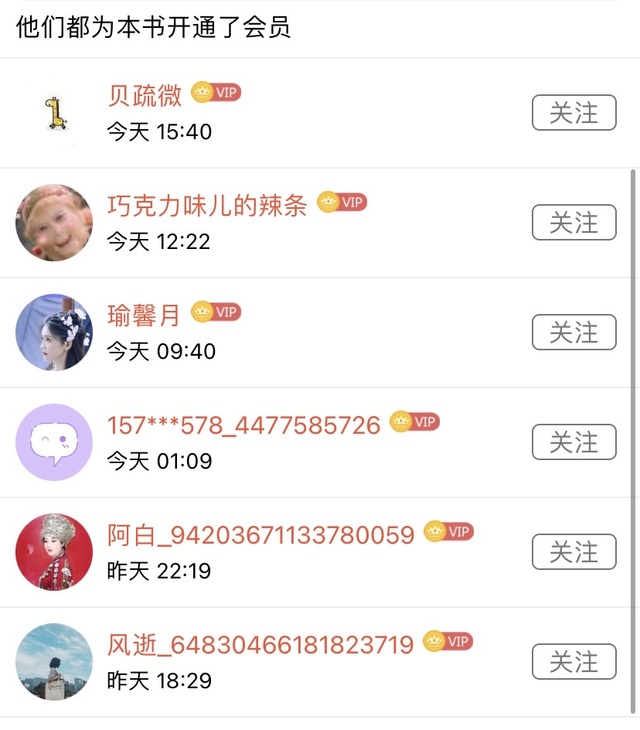Screen dimensions: 640x730
Task: View 巧克力味儿的辣条's avatar profile
Action: (54, 222)
